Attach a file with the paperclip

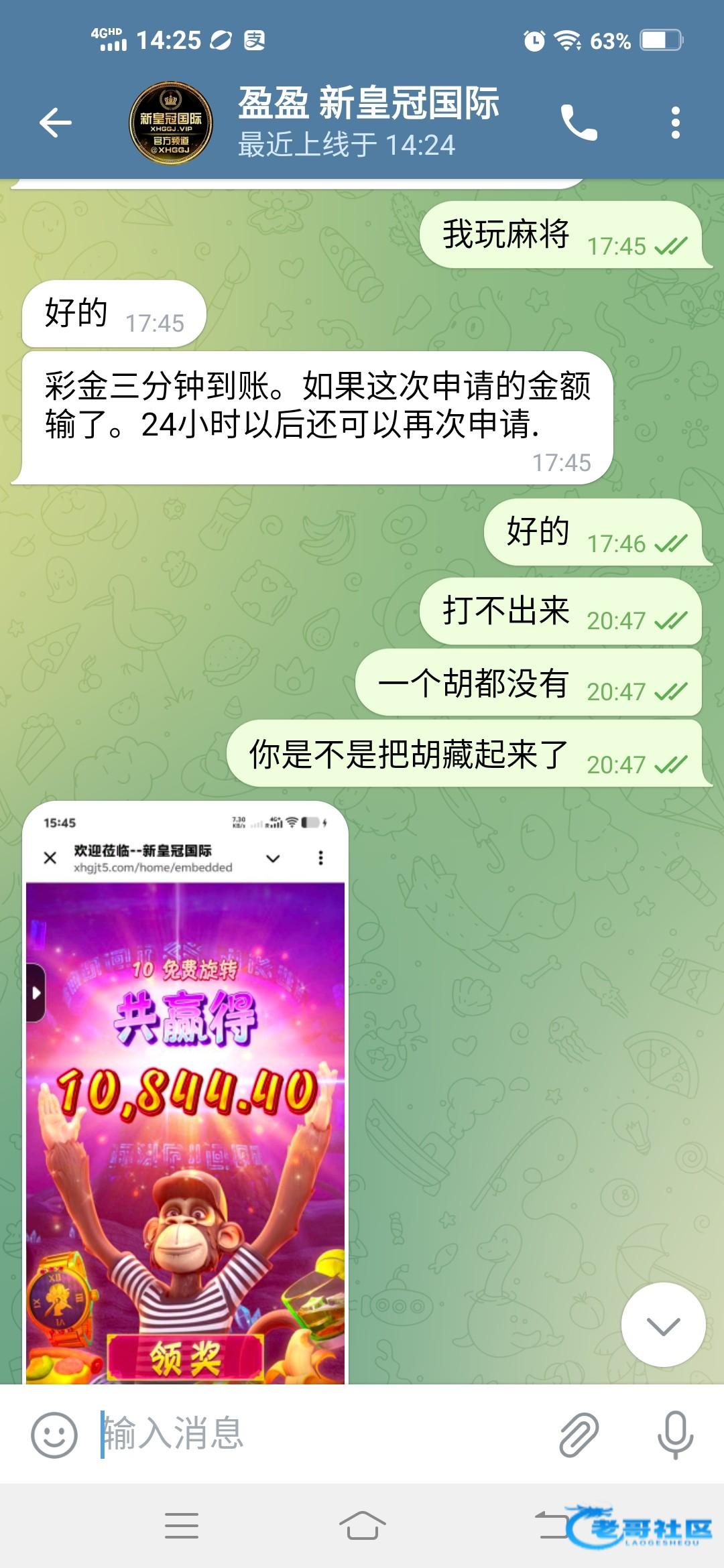[x=579, y=1435]
